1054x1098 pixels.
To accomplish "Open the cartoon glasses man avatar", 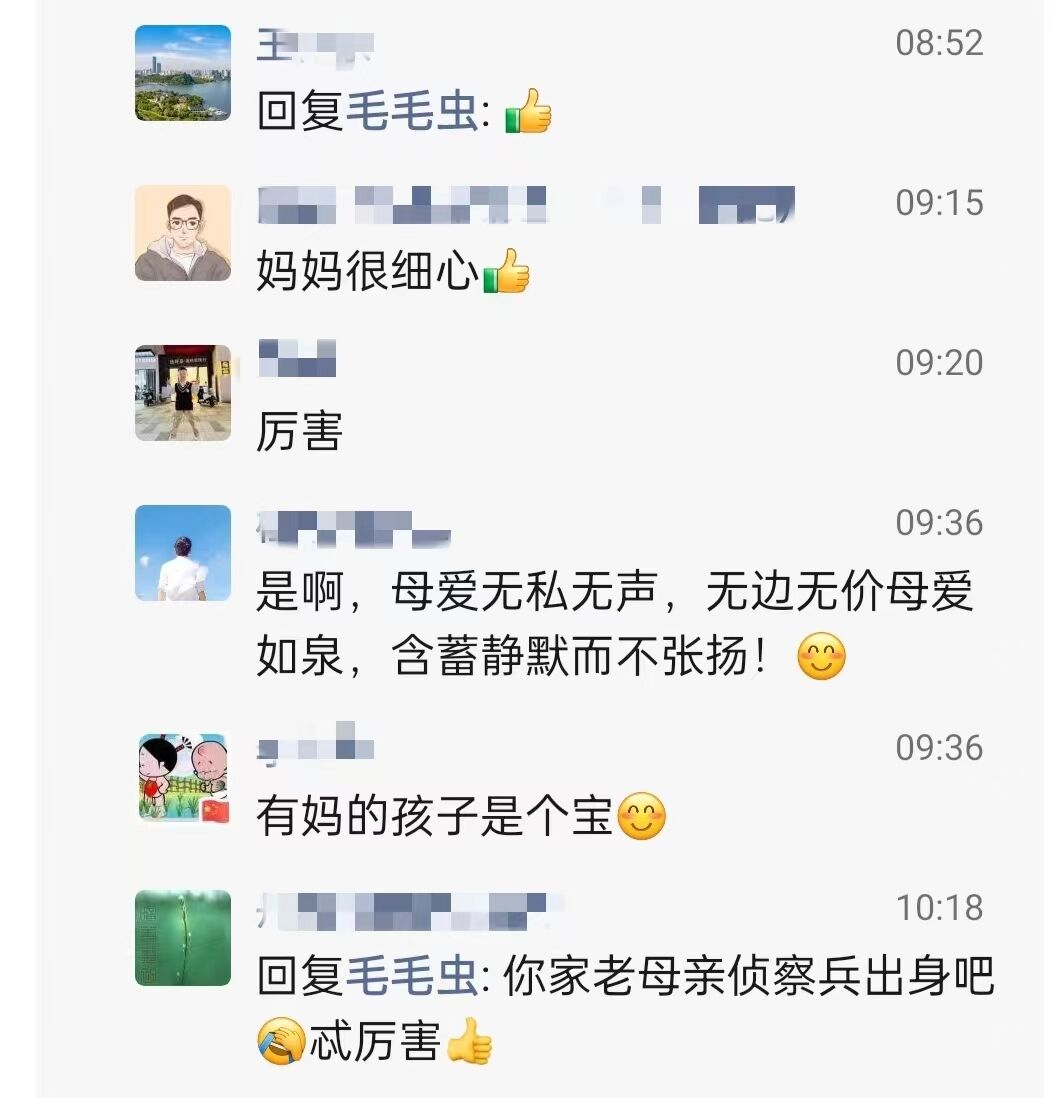I will coord(183,233).
